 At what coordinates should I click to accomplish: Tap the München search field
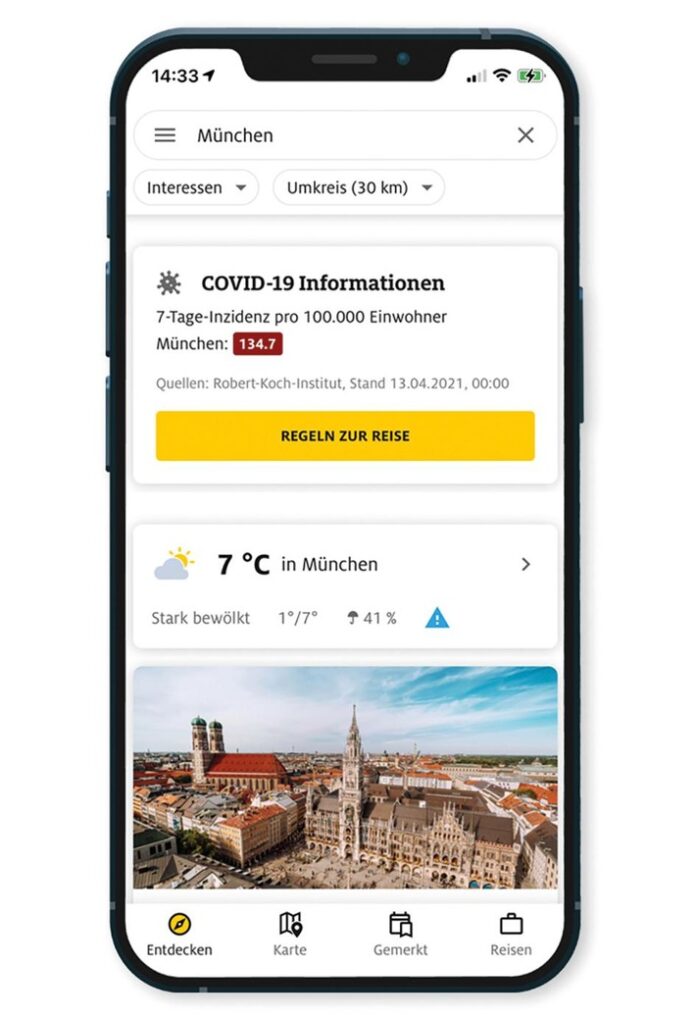(x=340, y=135)
